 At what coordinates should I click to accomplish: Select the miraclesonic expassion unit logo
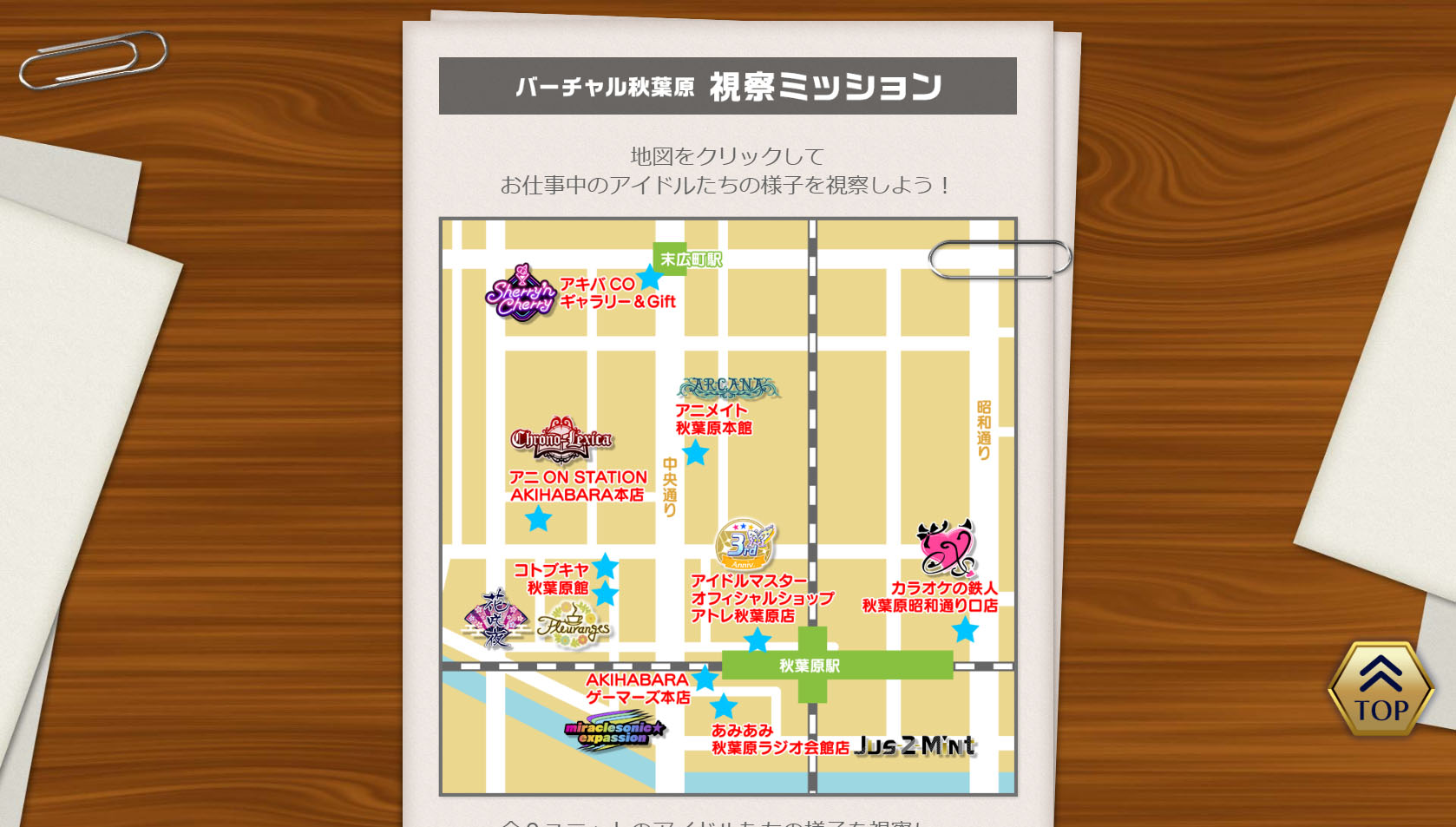tap(614, 732)
